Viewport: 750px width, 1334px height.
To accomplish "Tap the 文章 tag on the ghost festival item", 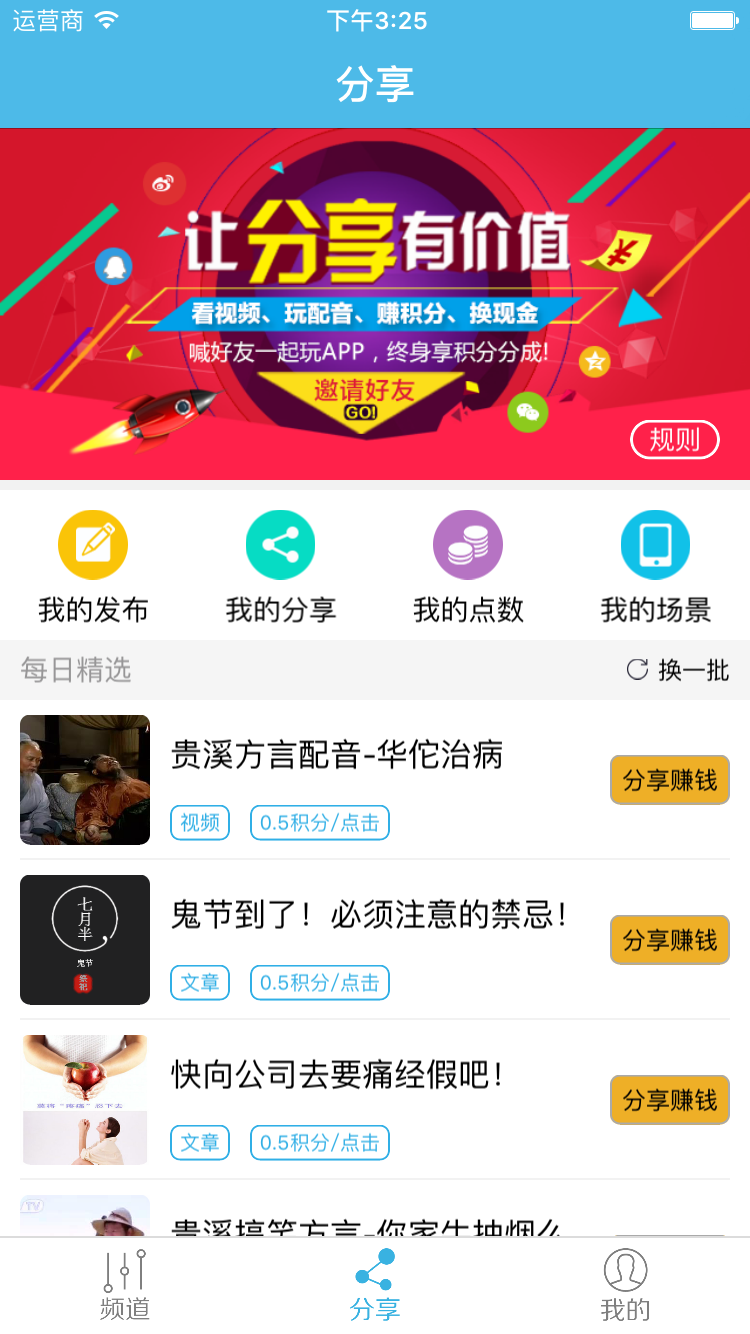I will [199, 982].
